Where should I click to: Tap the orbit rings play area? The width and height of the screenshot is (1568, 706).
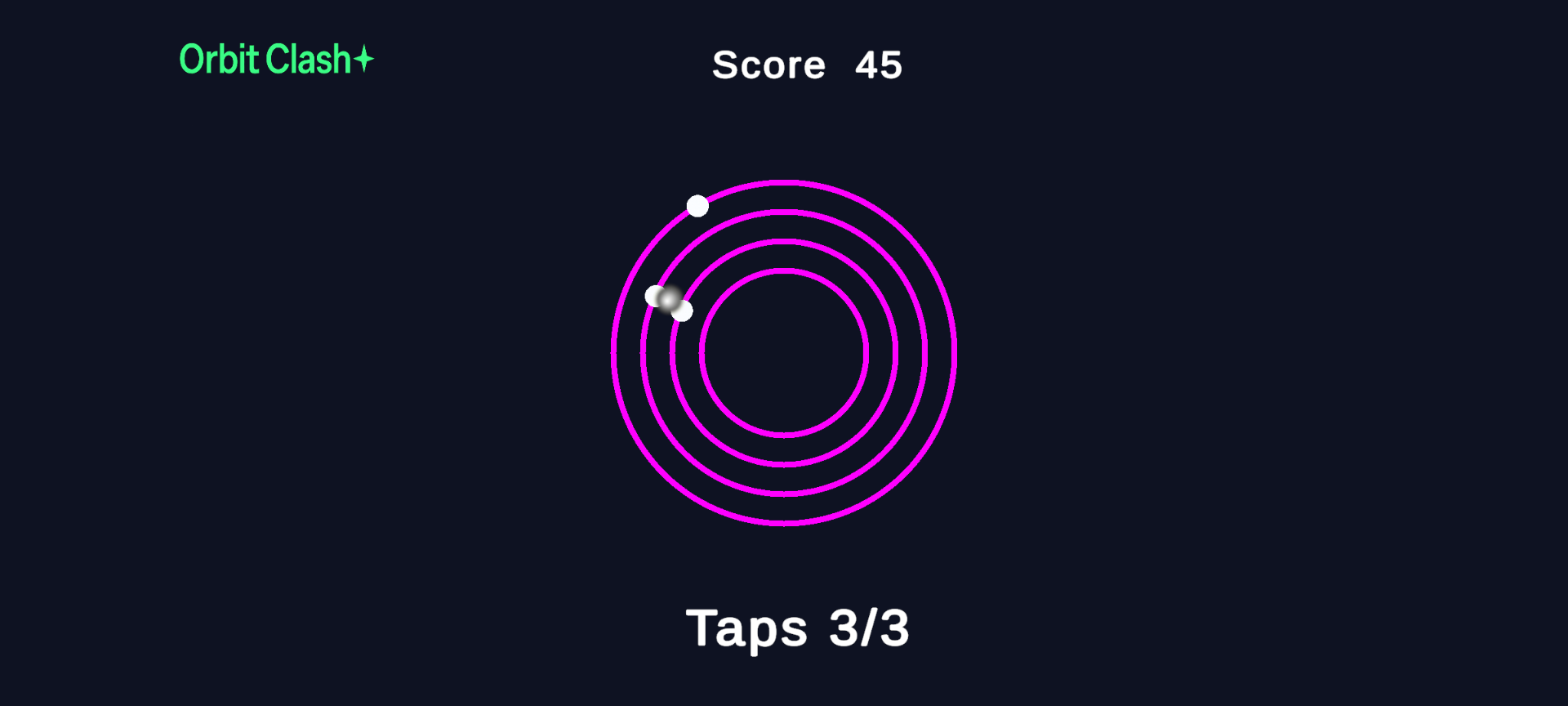pyautogui.click(x=784, y=353)
